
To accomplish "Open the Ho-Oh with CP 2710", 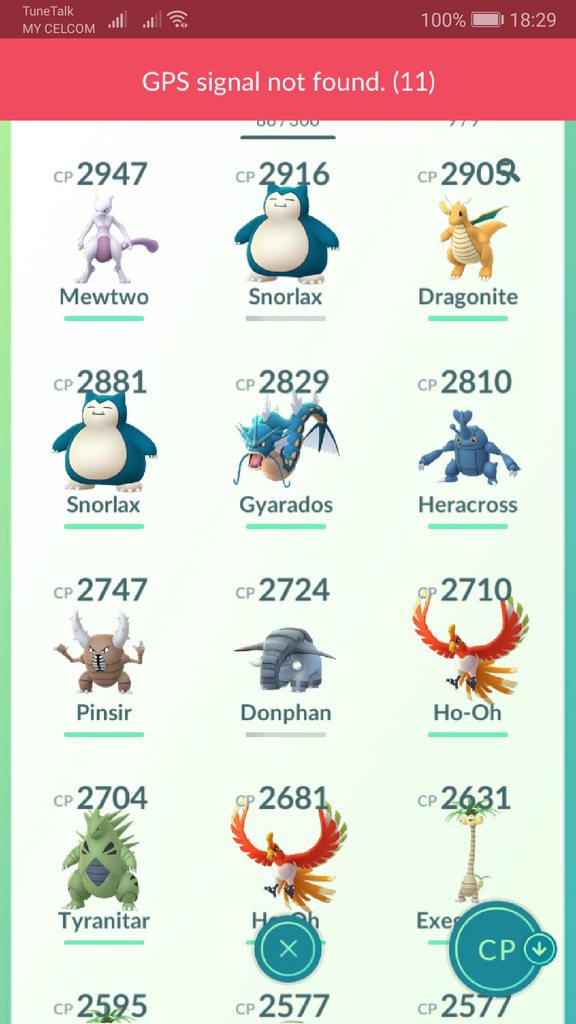I will pyautogui.click(x=468, y=656).
